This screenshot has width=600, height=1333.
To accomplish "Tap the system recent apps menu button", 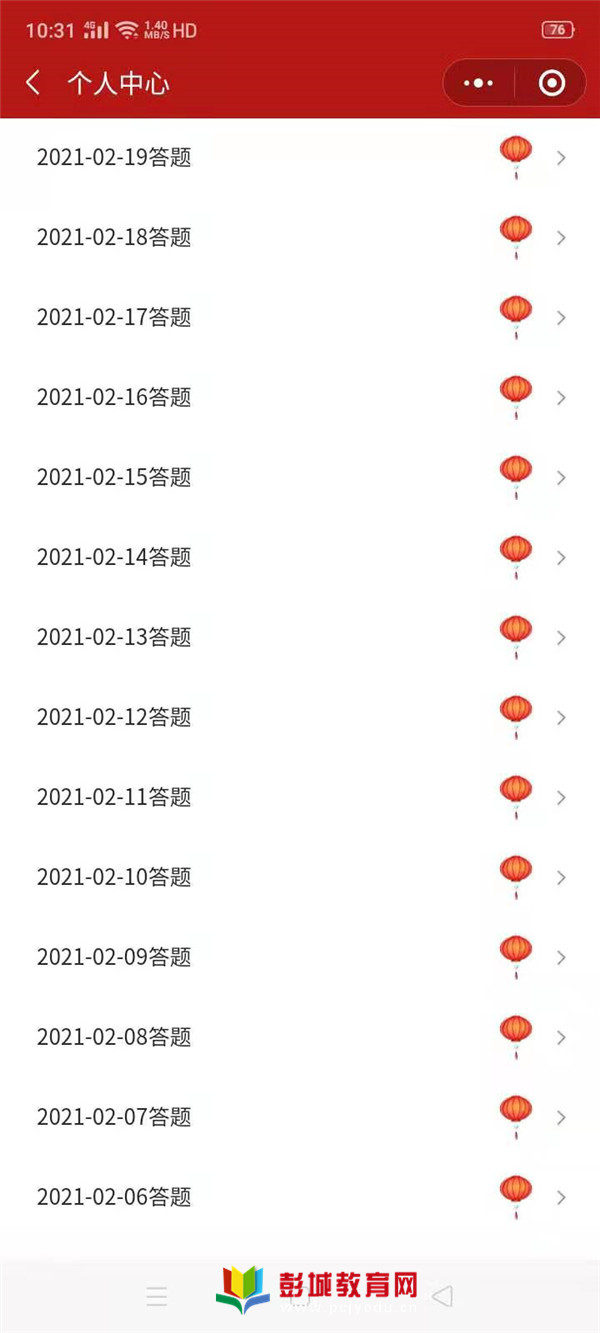I will pyautogui.click(x=157, y=1297).
